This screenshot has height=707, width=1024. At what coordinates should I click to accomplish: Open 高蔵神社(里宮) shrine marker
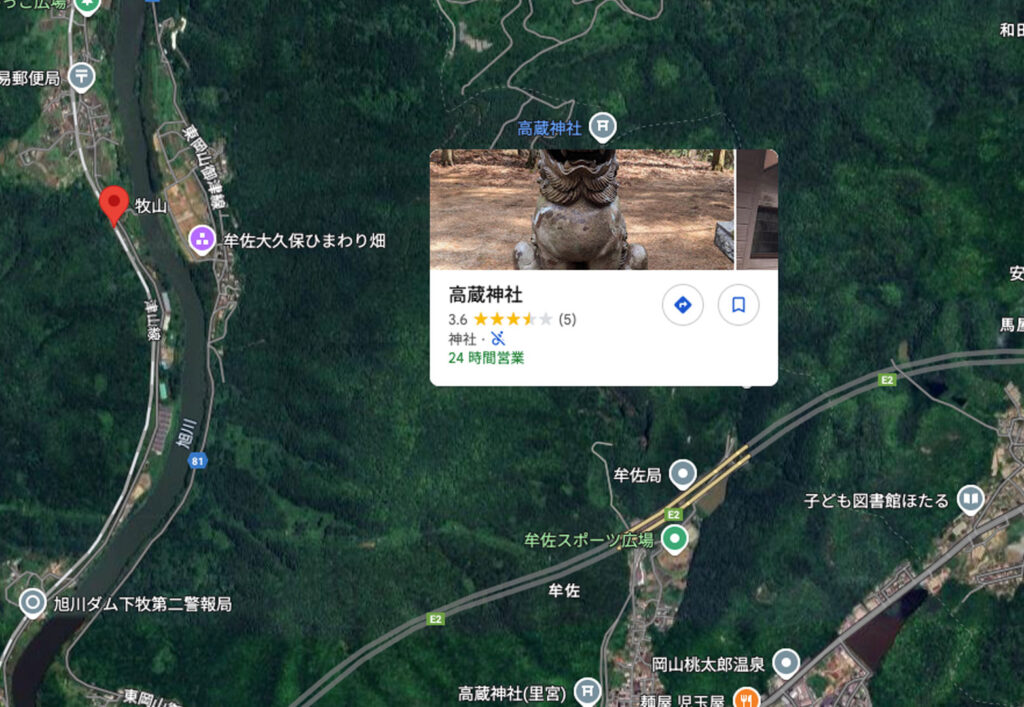coord(589,690)
